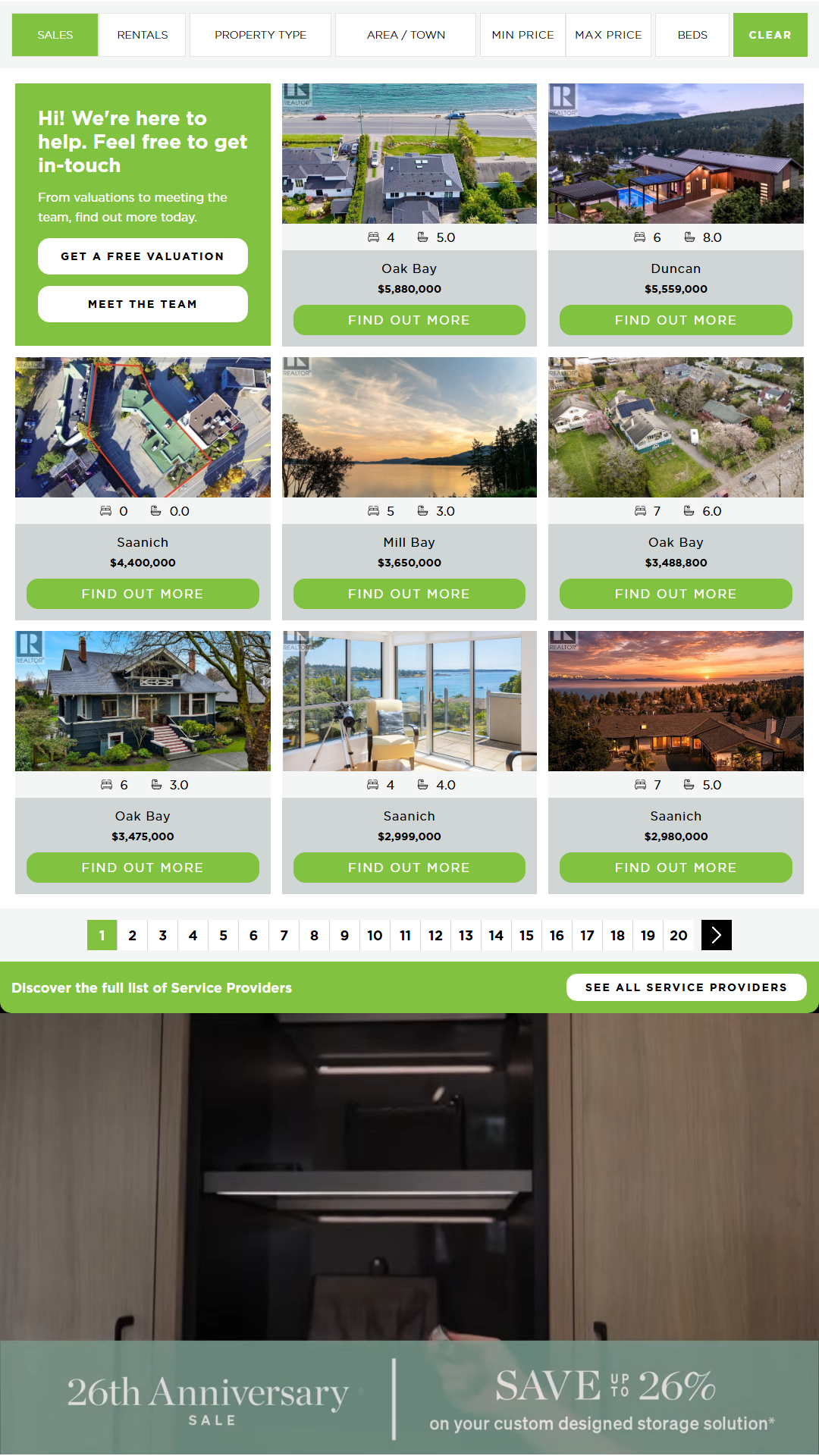Go to next page with arrow

pyautogui.click(x=716, y=935)
